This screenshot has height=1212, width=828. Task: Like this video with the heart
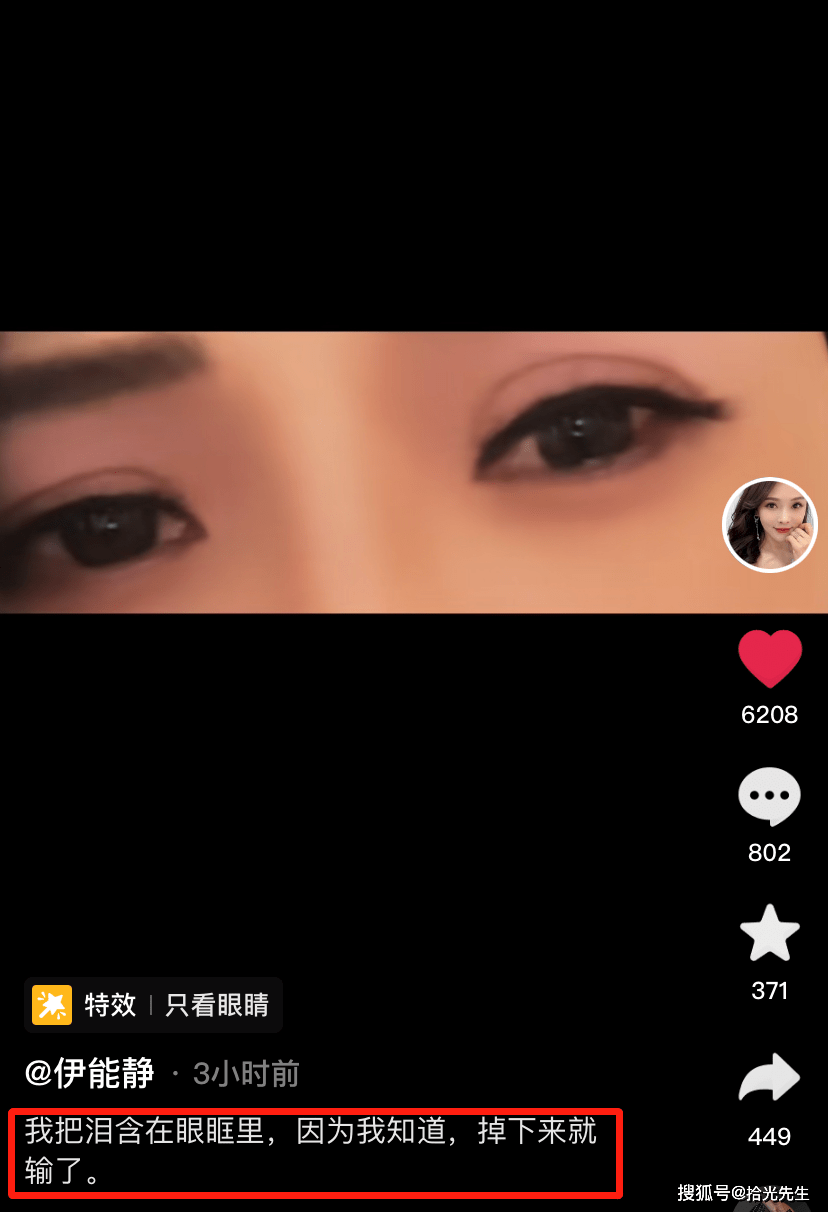point(769,659)
